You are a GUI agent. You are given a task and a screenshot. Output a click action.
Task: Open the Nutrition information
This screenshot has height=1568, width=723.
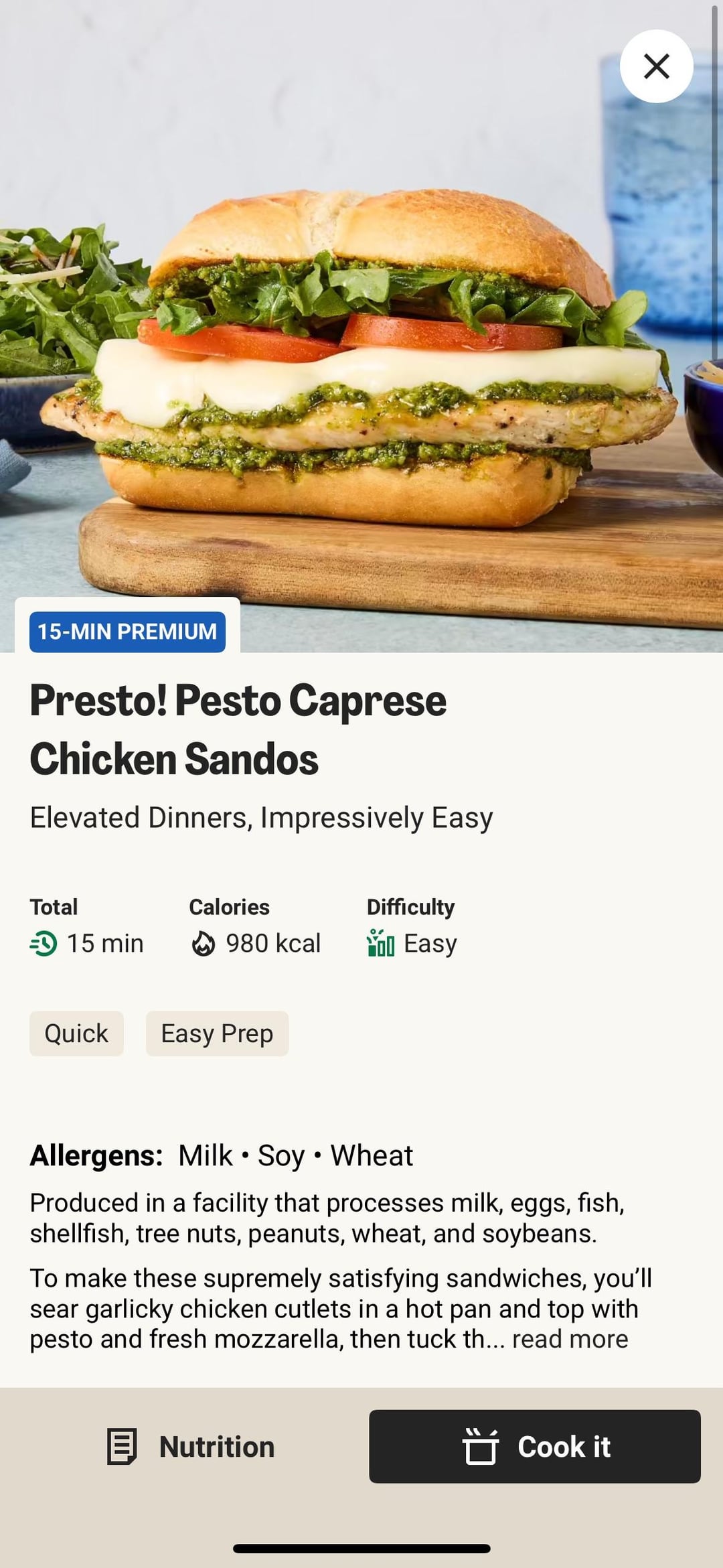pyautogui.click(x=191, y=1447)
